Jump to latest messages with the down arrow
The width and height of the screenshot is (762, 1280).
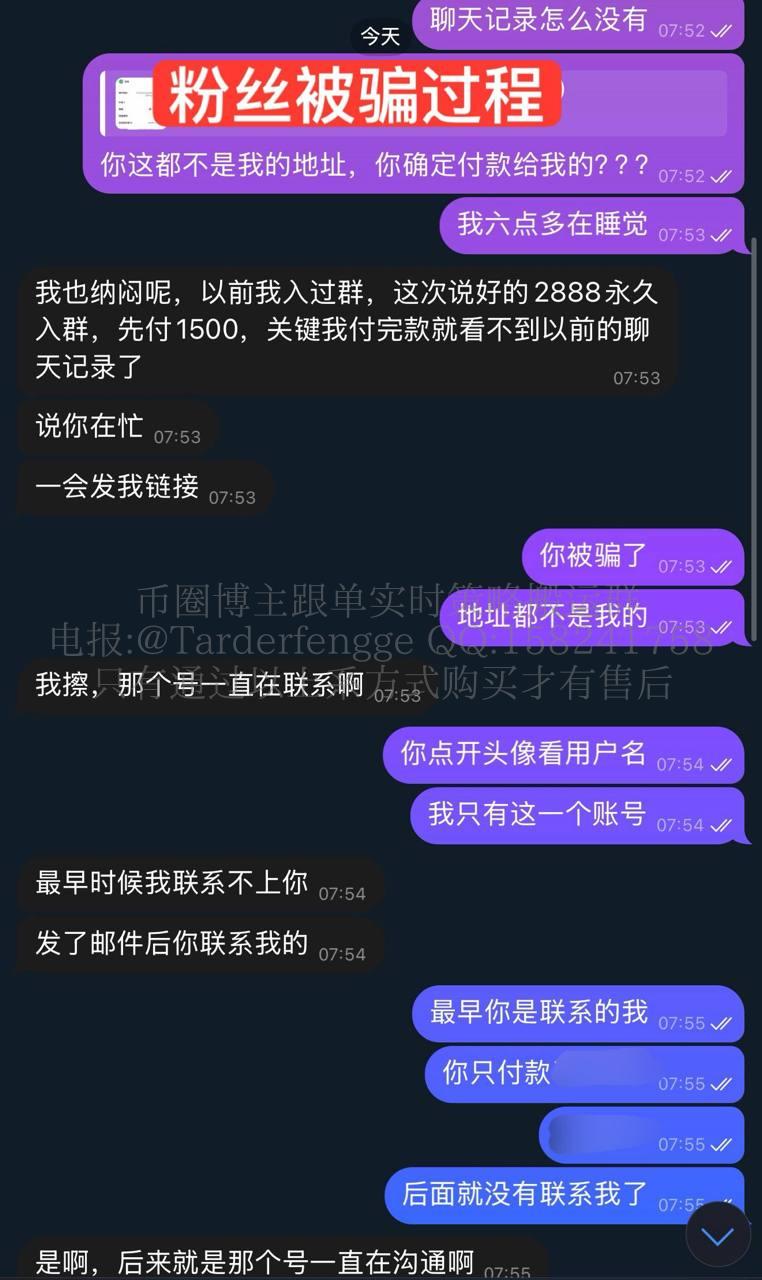(717, 1235)
